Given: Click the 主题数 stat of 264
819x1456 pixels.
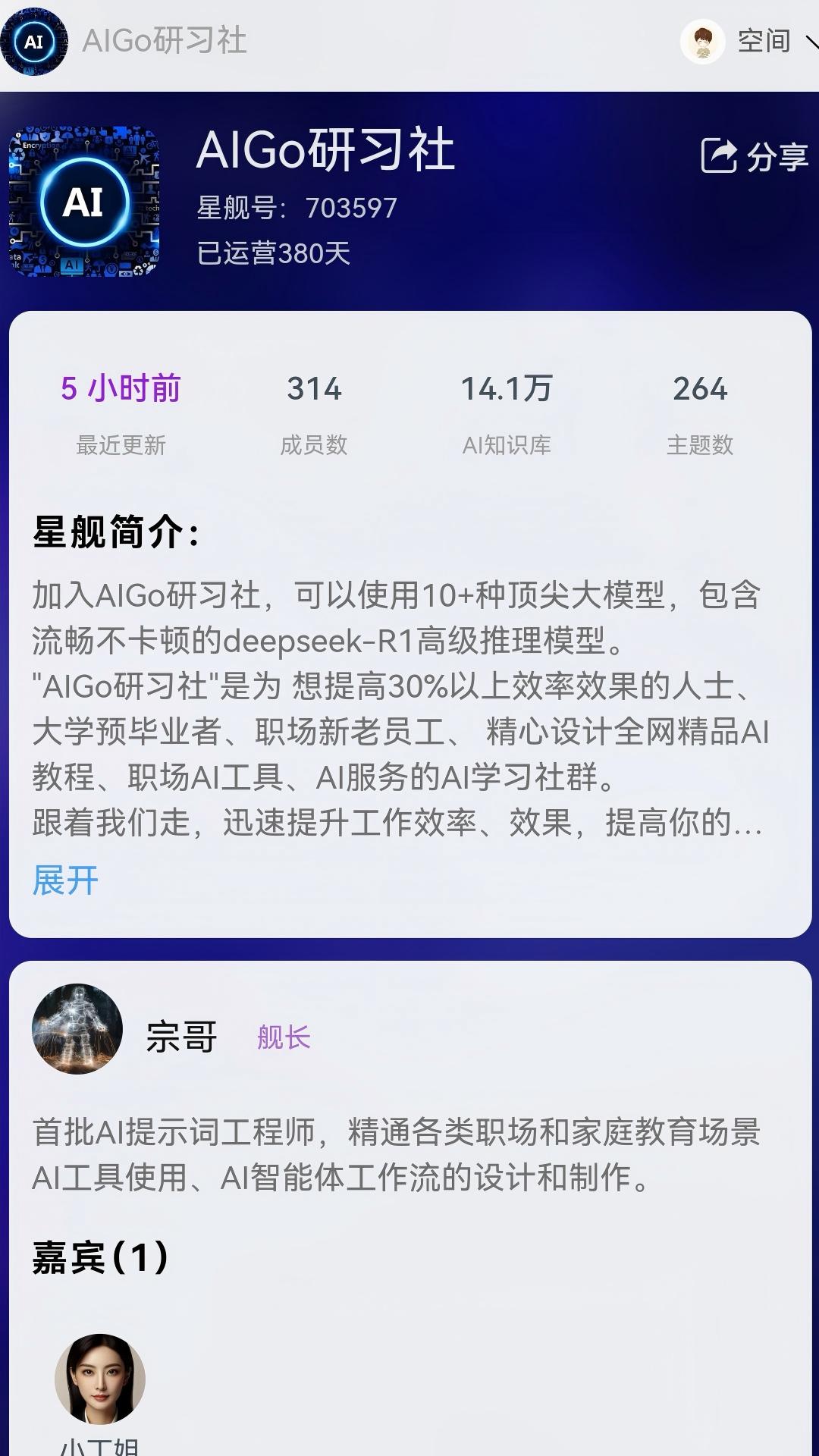Looking at the screenshot, I should tap(702, 409).
